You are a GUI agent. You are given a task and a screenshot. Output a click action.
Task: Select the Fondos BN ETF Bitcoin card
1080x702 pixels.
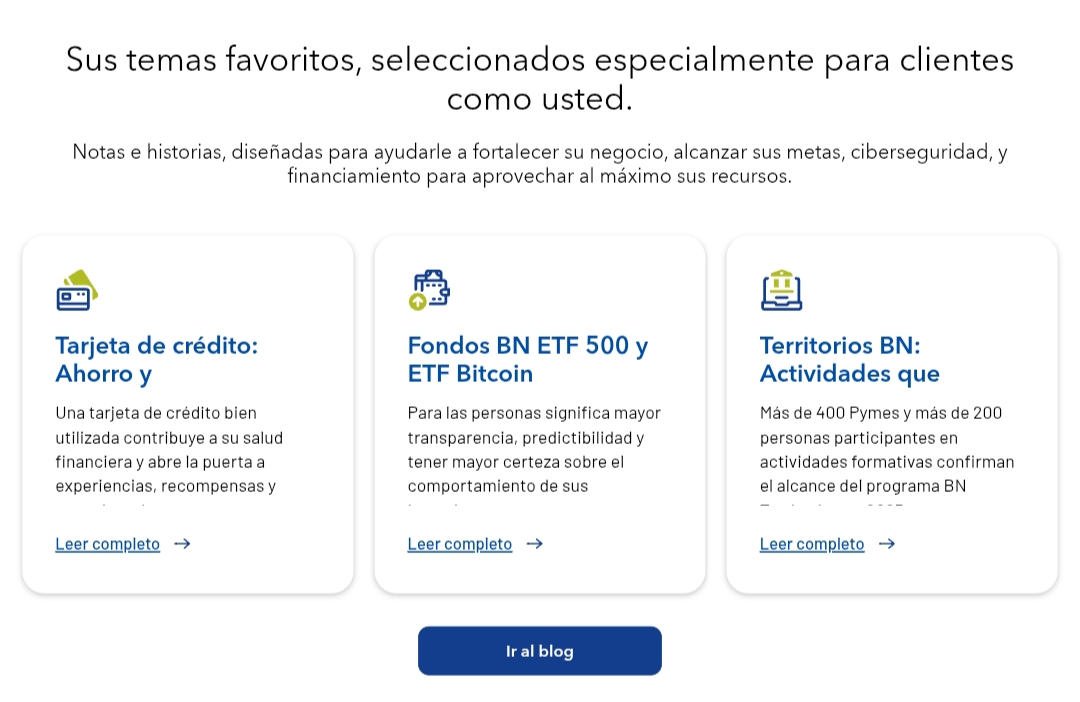[x=527, y=360]
